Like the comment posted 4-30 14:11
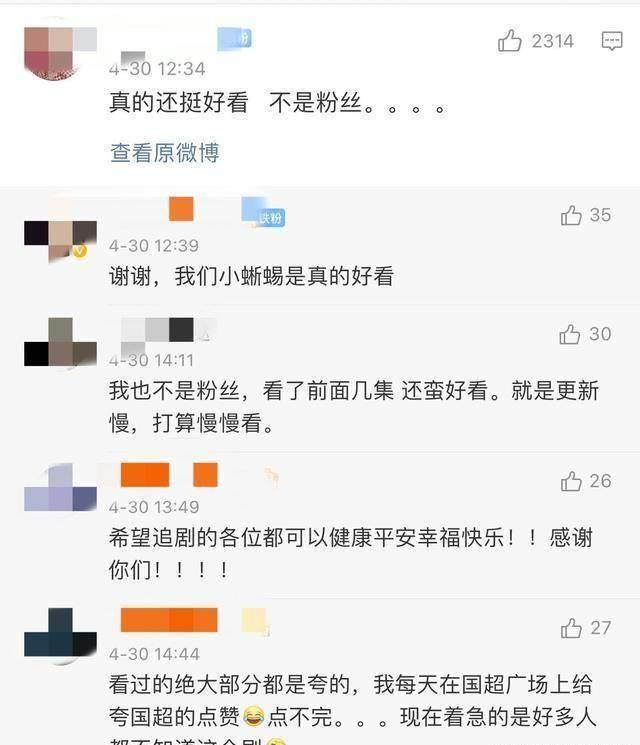The image size is (640, 745). (571, 334)
